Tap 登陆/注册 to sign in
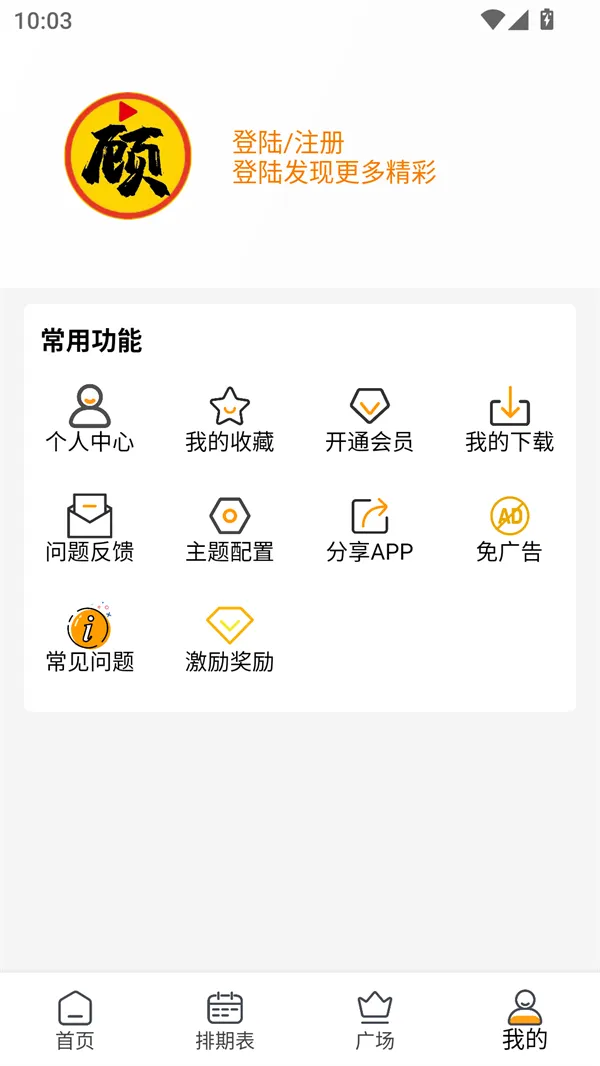The height and width of the screenshot is (1066, 600). click(288, 142)
